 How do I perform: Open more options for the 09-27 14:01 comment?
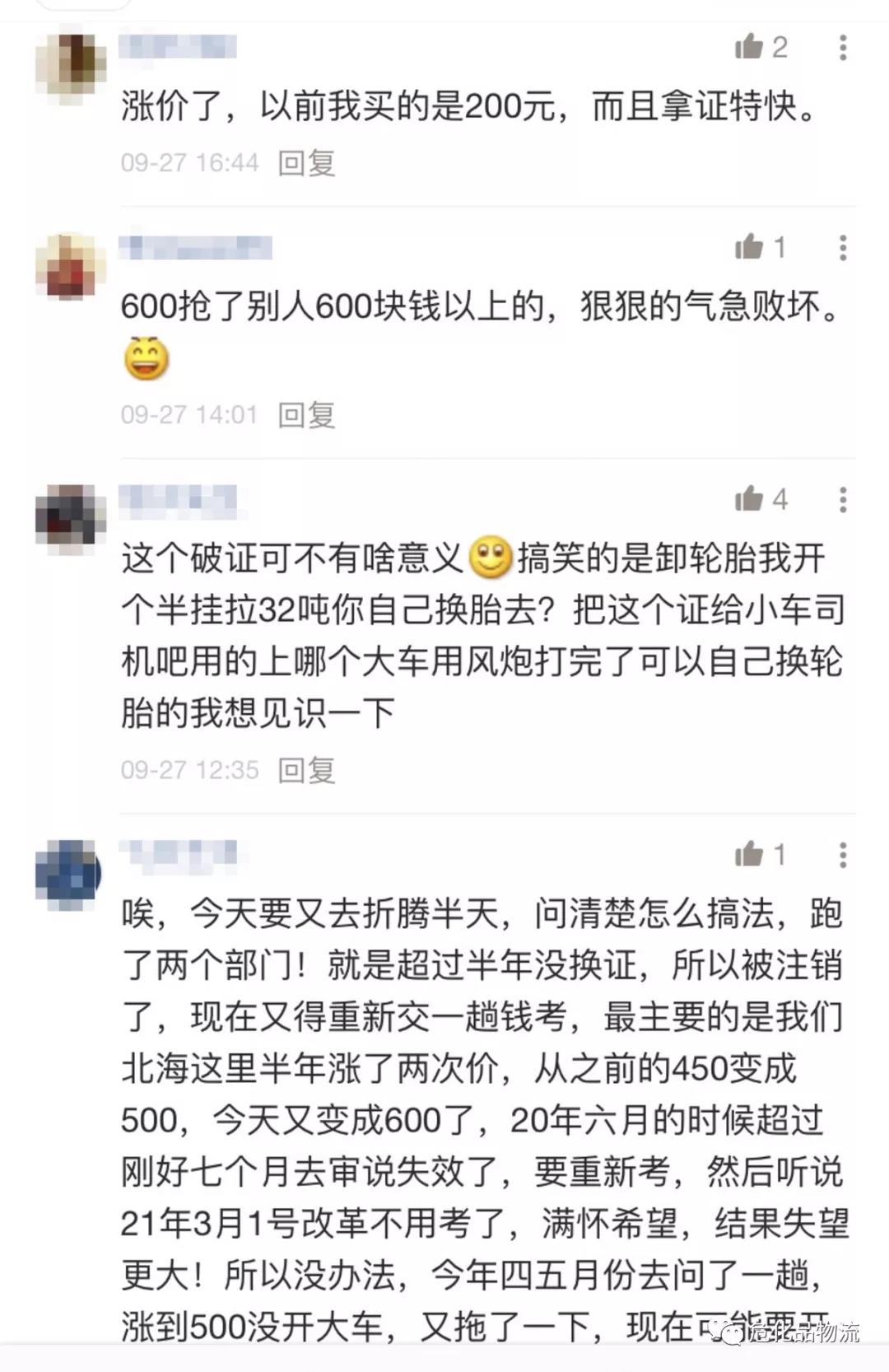tap(842, 248)
